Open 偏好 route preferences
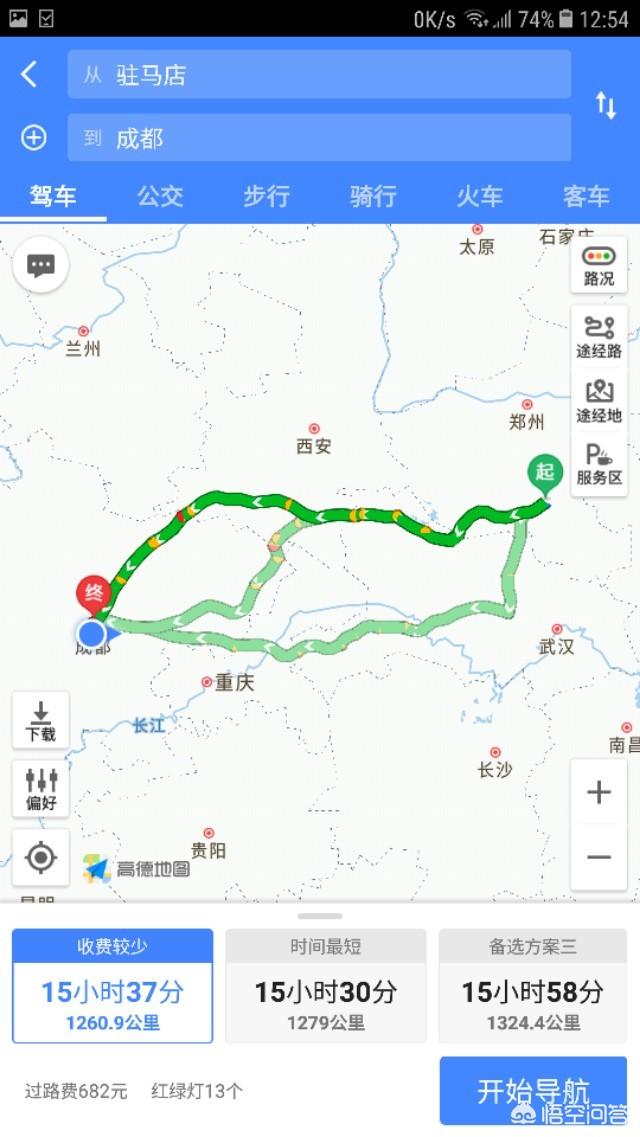 [41, 789]
